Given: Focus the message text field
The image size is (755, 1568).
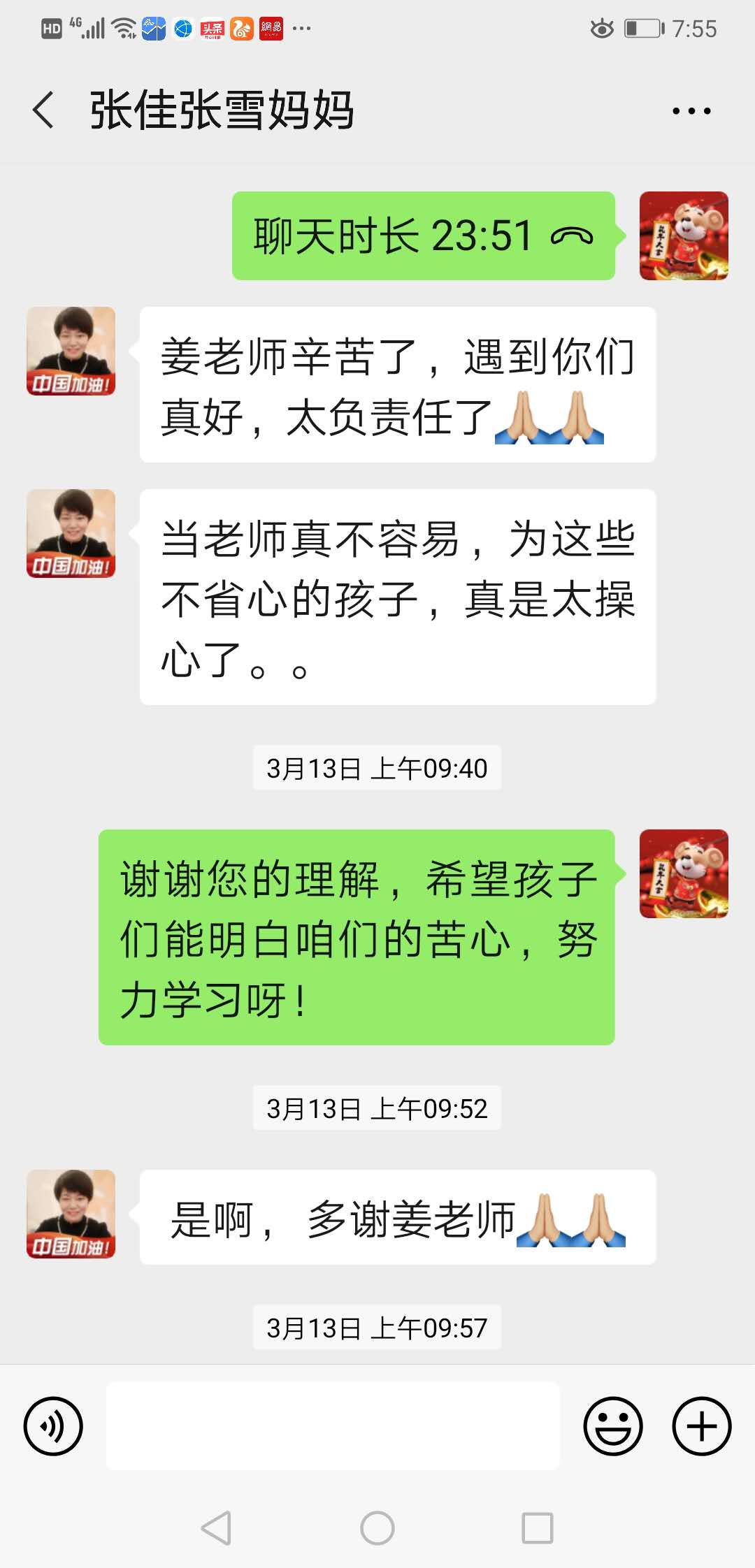Looking at the screenshot, I should 333,1425.
